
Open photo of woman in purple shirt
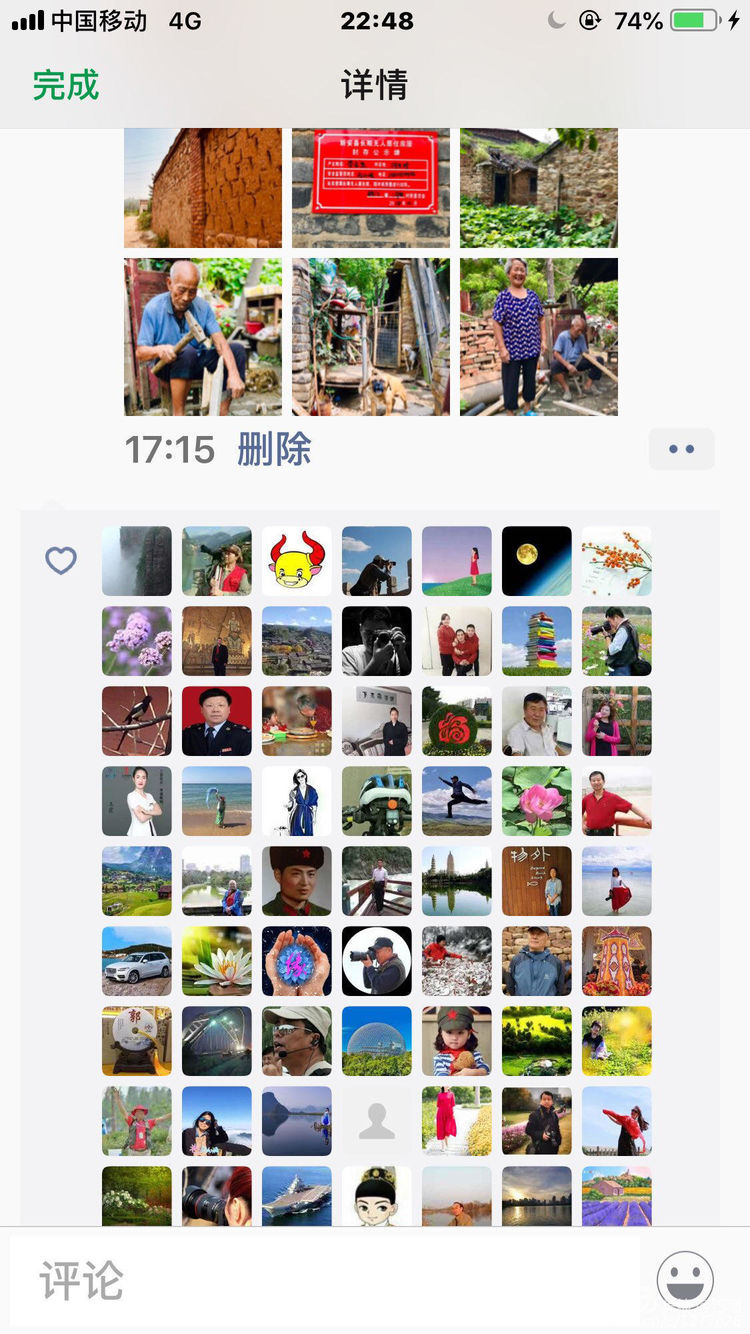tap(539, 337)
